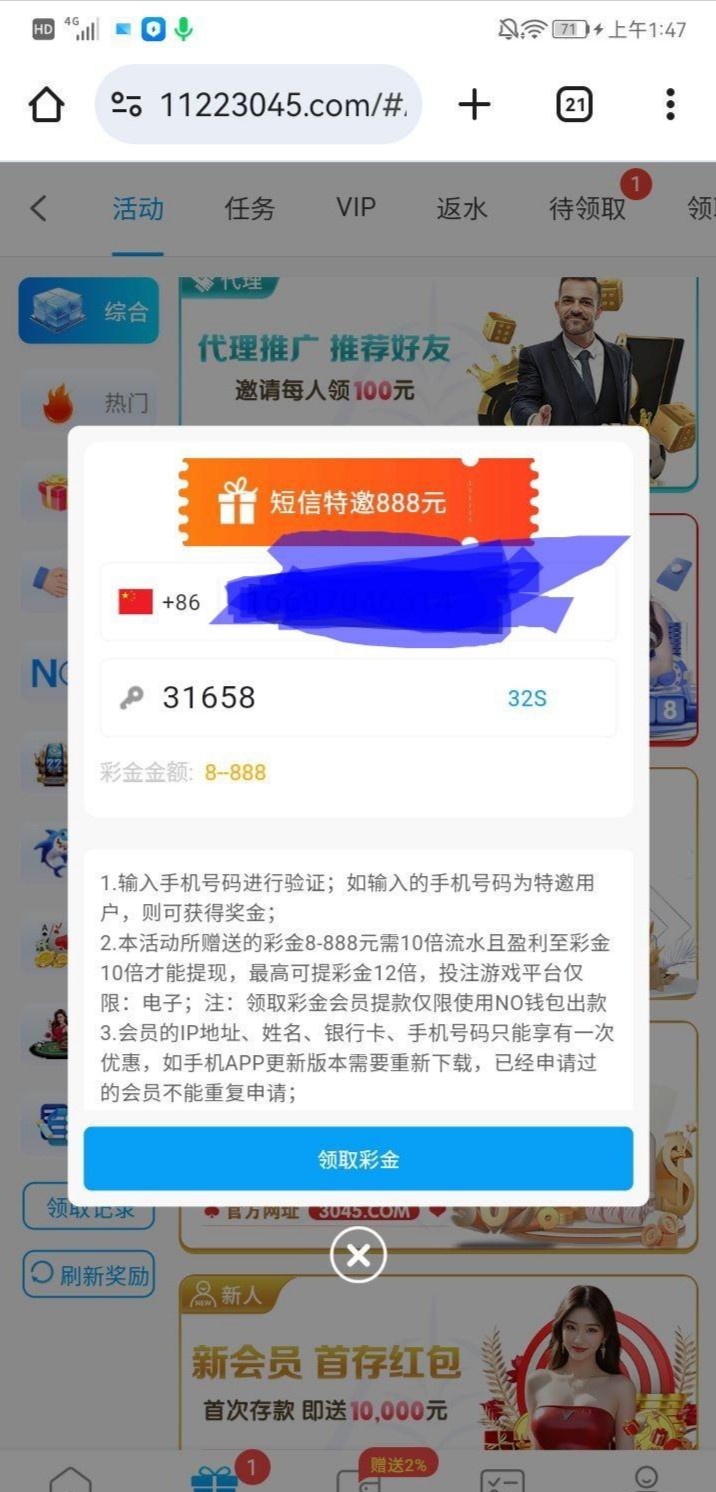Tap the 领取彩金 button
Screen dimensions: 716x1492
(x=358, y=1159)
